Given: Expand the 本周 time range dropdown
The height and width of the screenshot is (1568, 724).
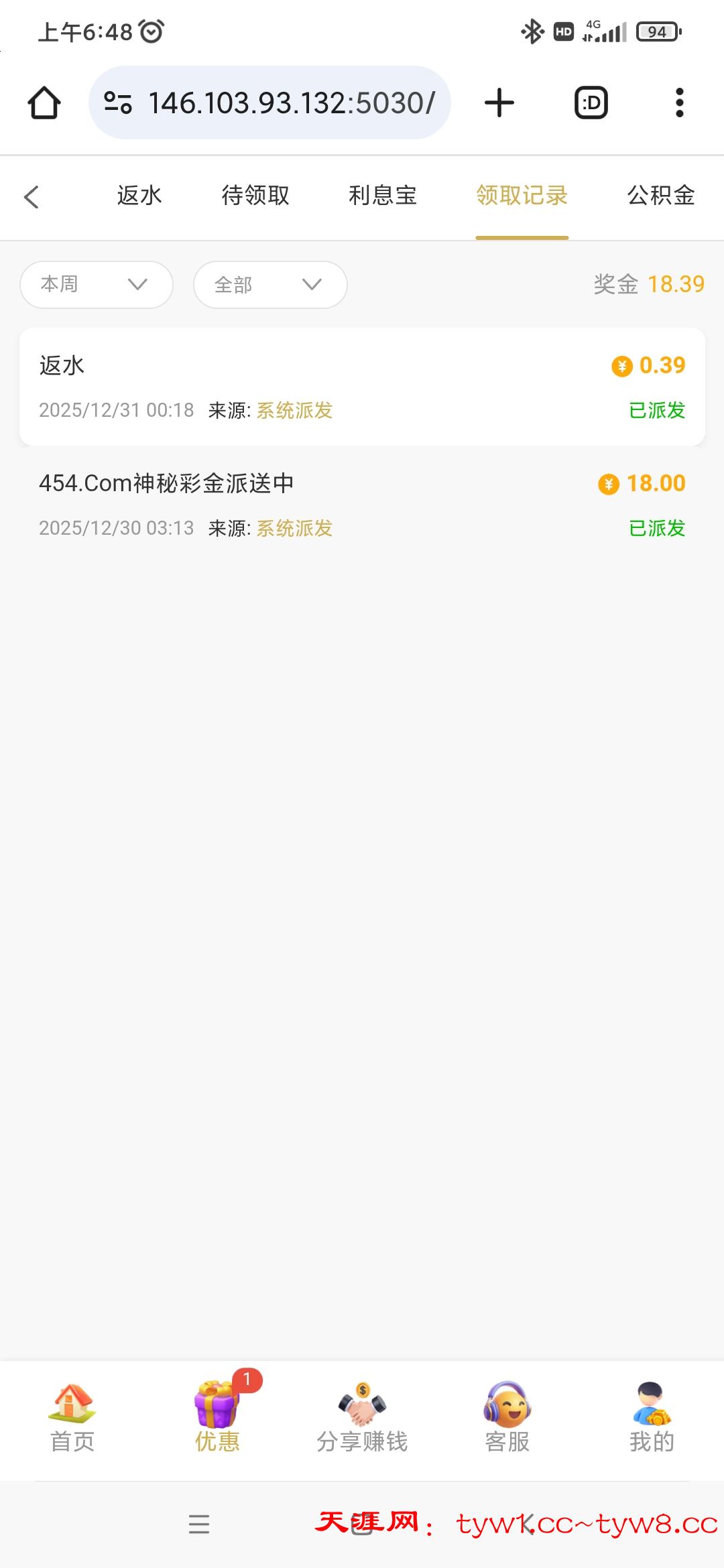Looking at the screenshot, I should [97, 285].
